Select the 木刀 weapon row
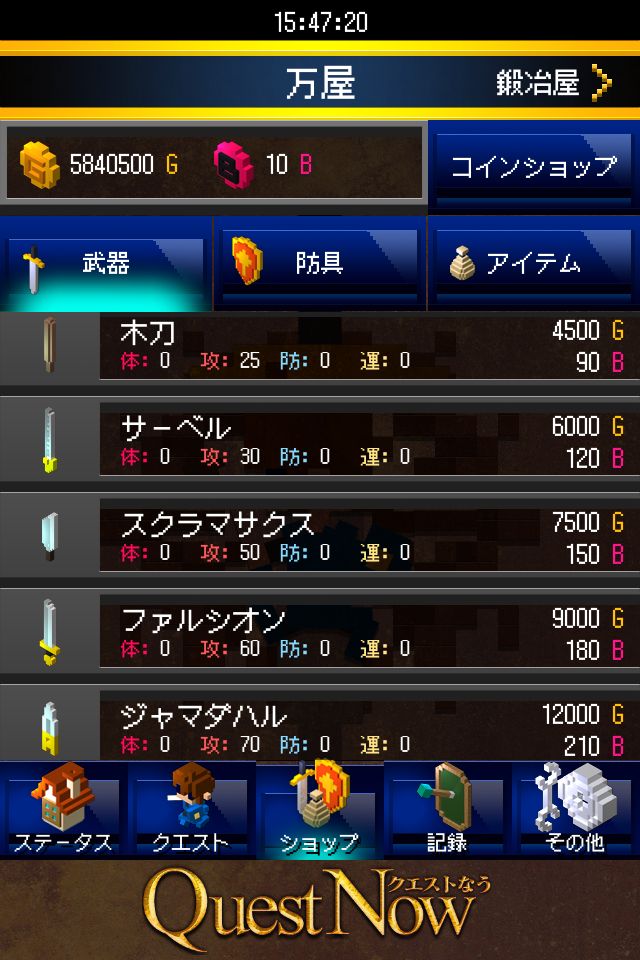Screen dimensions: 640x960 [x=320, y=346]
